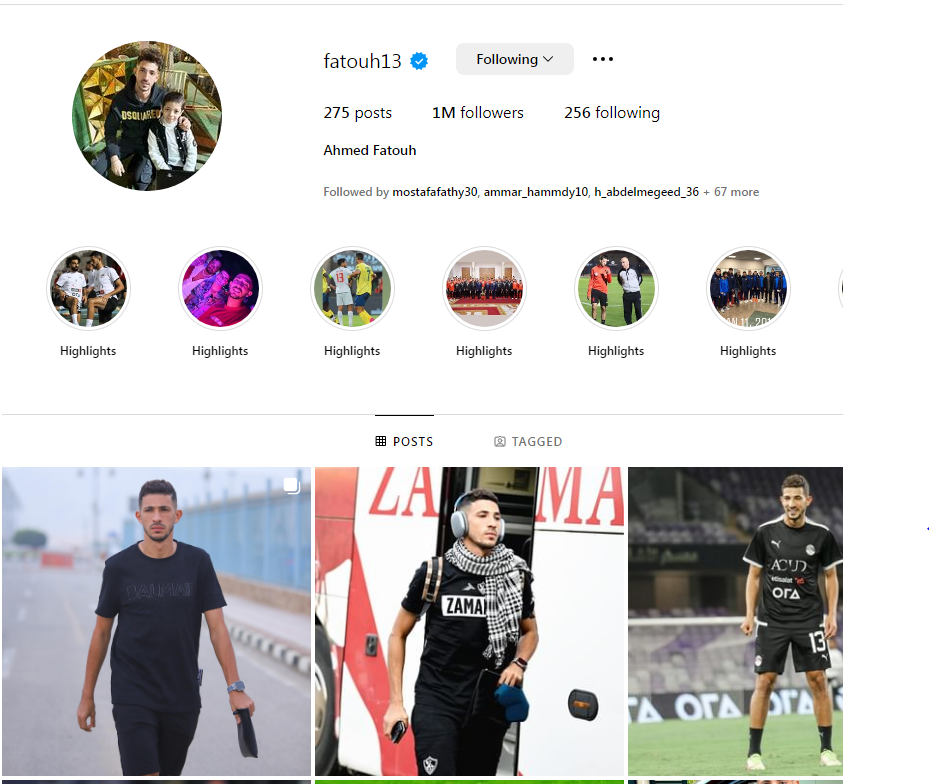929x784 pixels.
Task: Open the dark-uniform squad lineup highlight
Action: pos(748,289)
